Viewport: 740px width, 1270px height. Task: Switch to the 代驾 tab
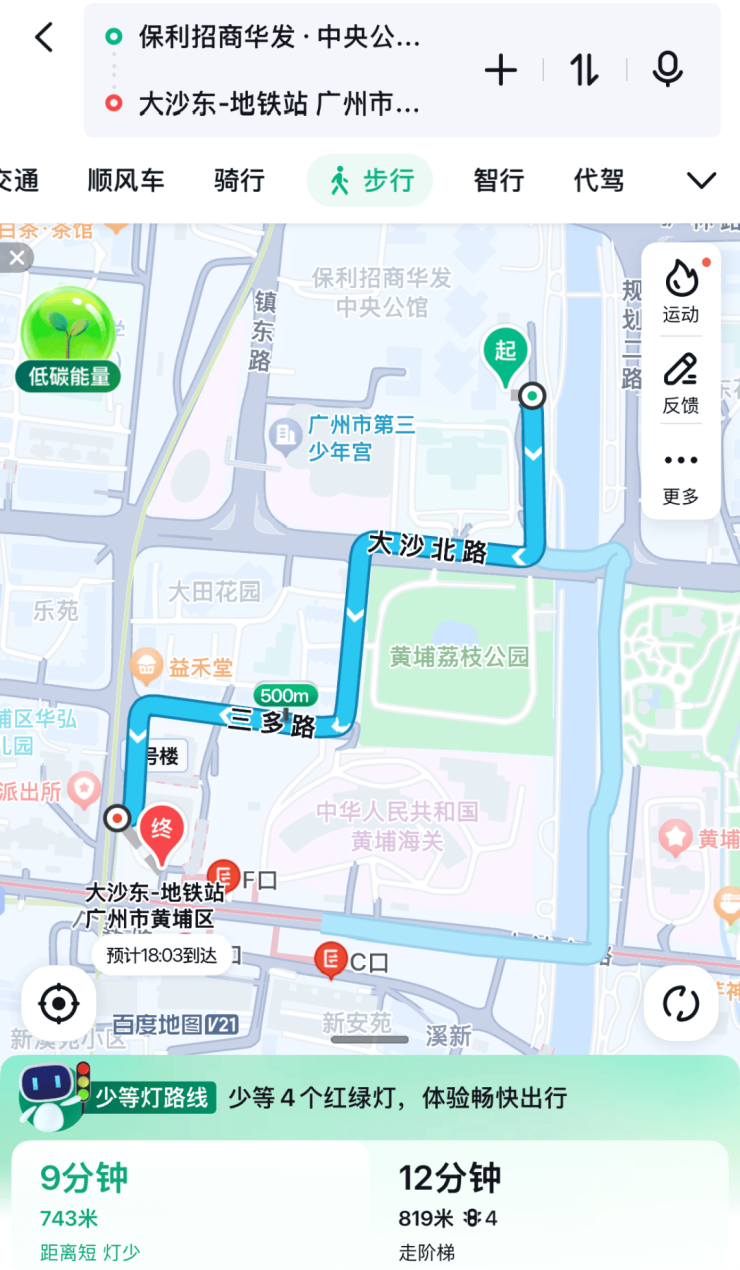(x=599, y=181)
